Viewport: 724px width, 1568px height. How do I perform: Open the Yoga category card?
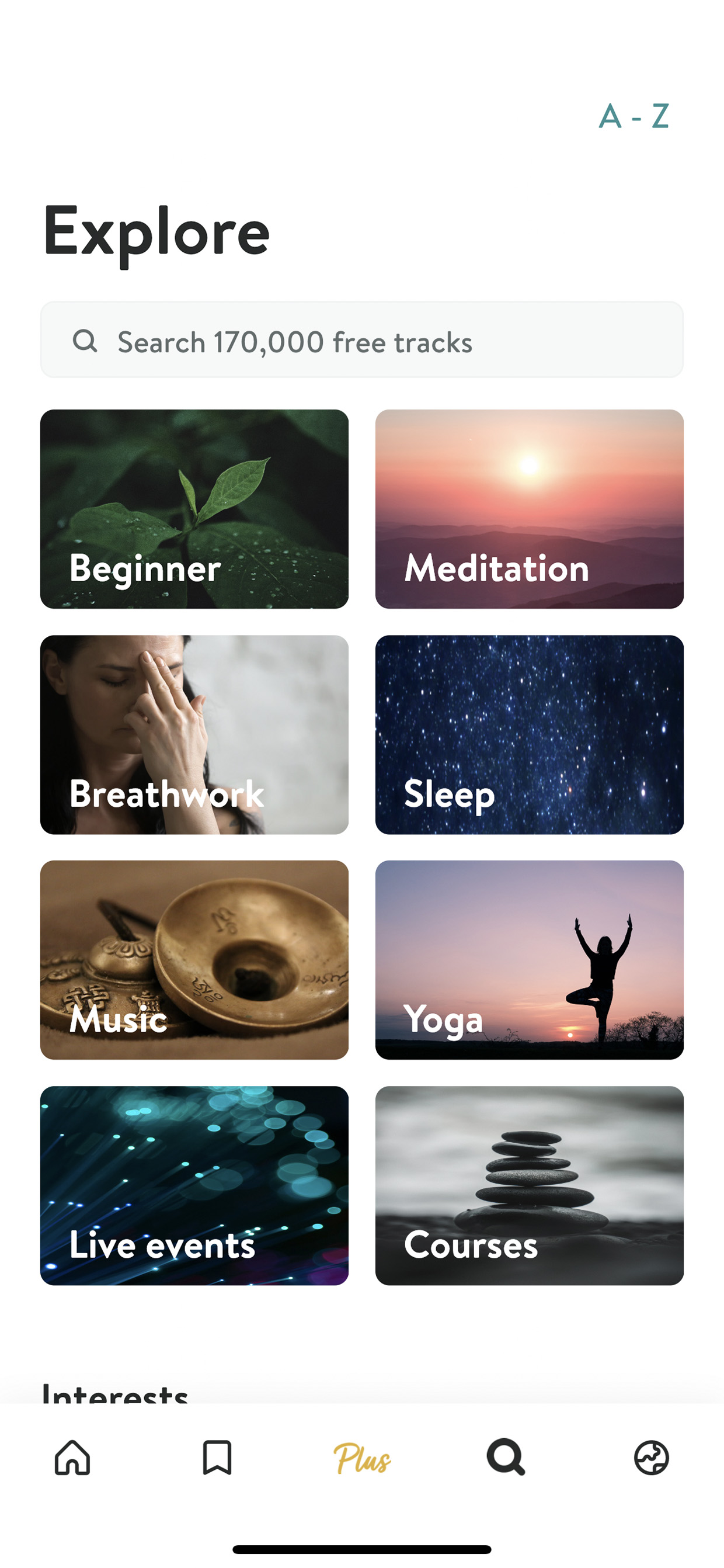530,960
